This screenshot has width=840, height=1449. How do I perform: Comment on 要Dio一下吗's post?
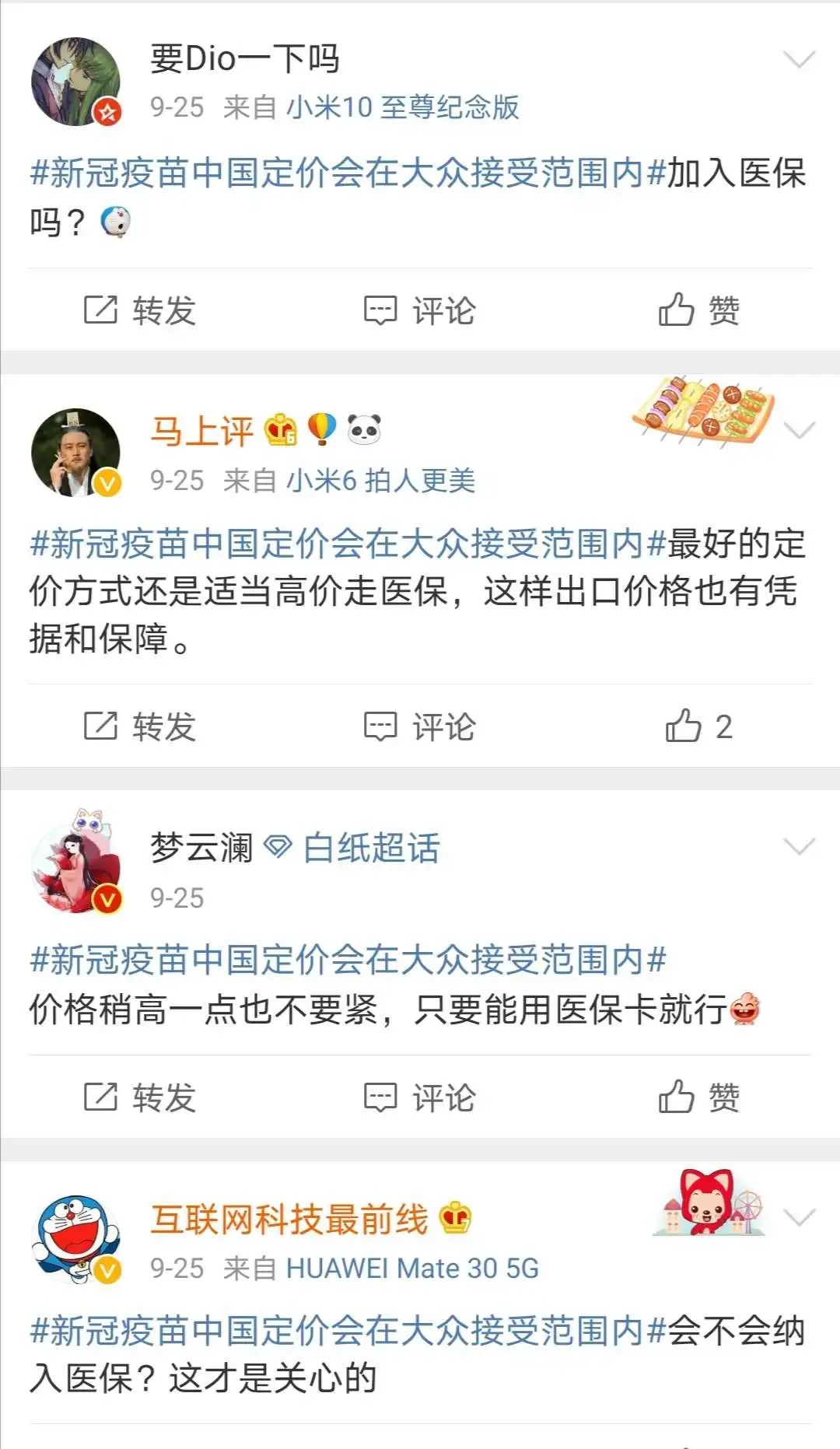pos(420,310)
